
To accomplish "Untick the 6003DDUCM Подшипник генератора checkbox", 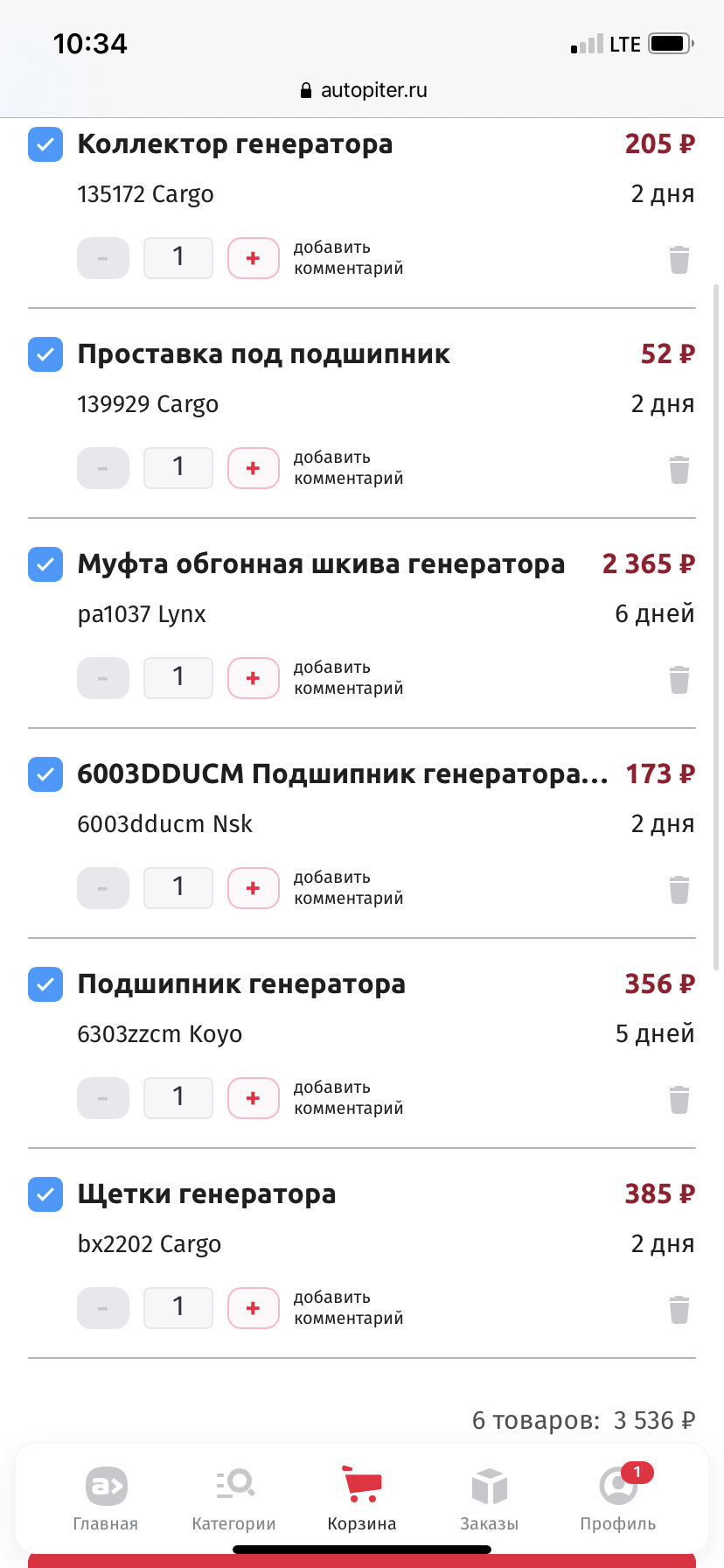I will 45,774.
